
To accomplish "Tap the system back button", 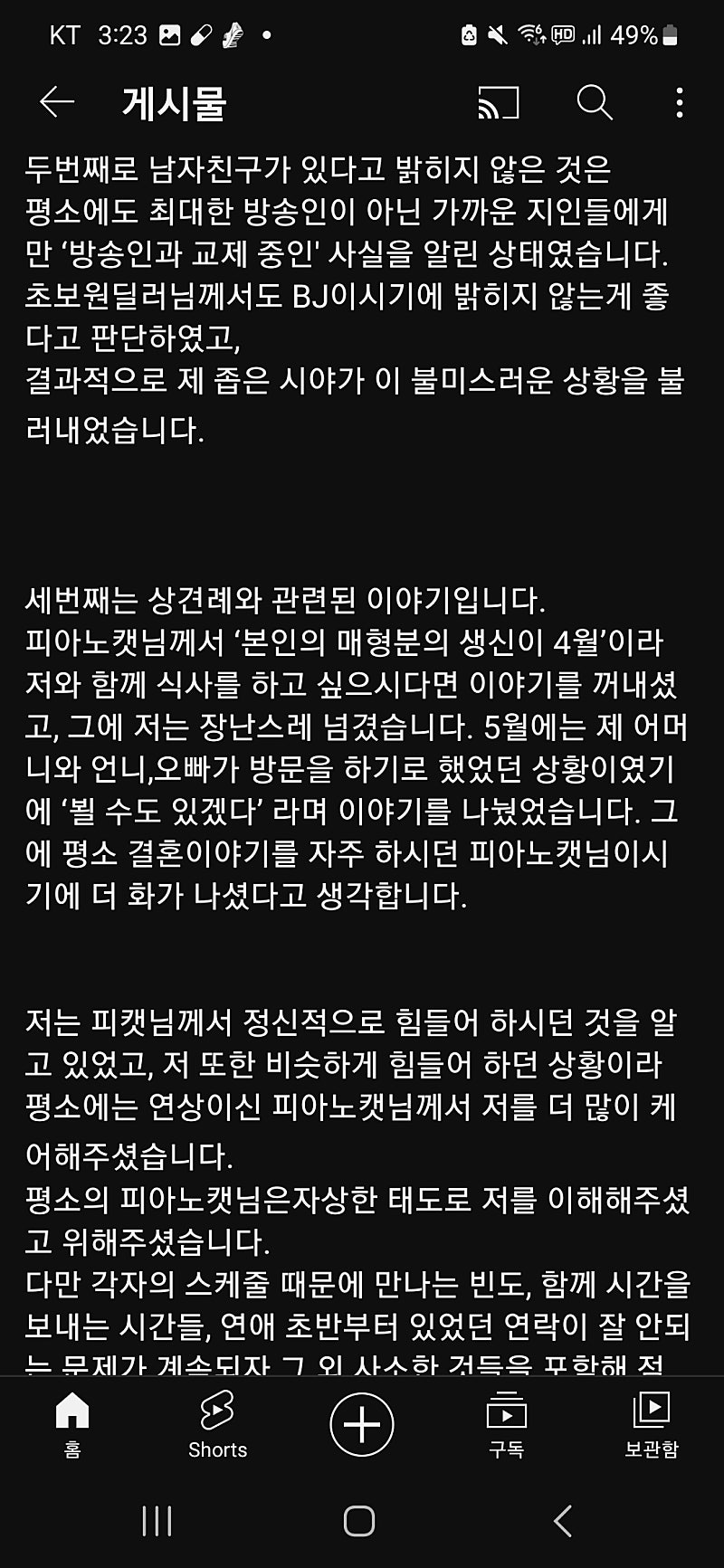I will [x=563, y=1521].
